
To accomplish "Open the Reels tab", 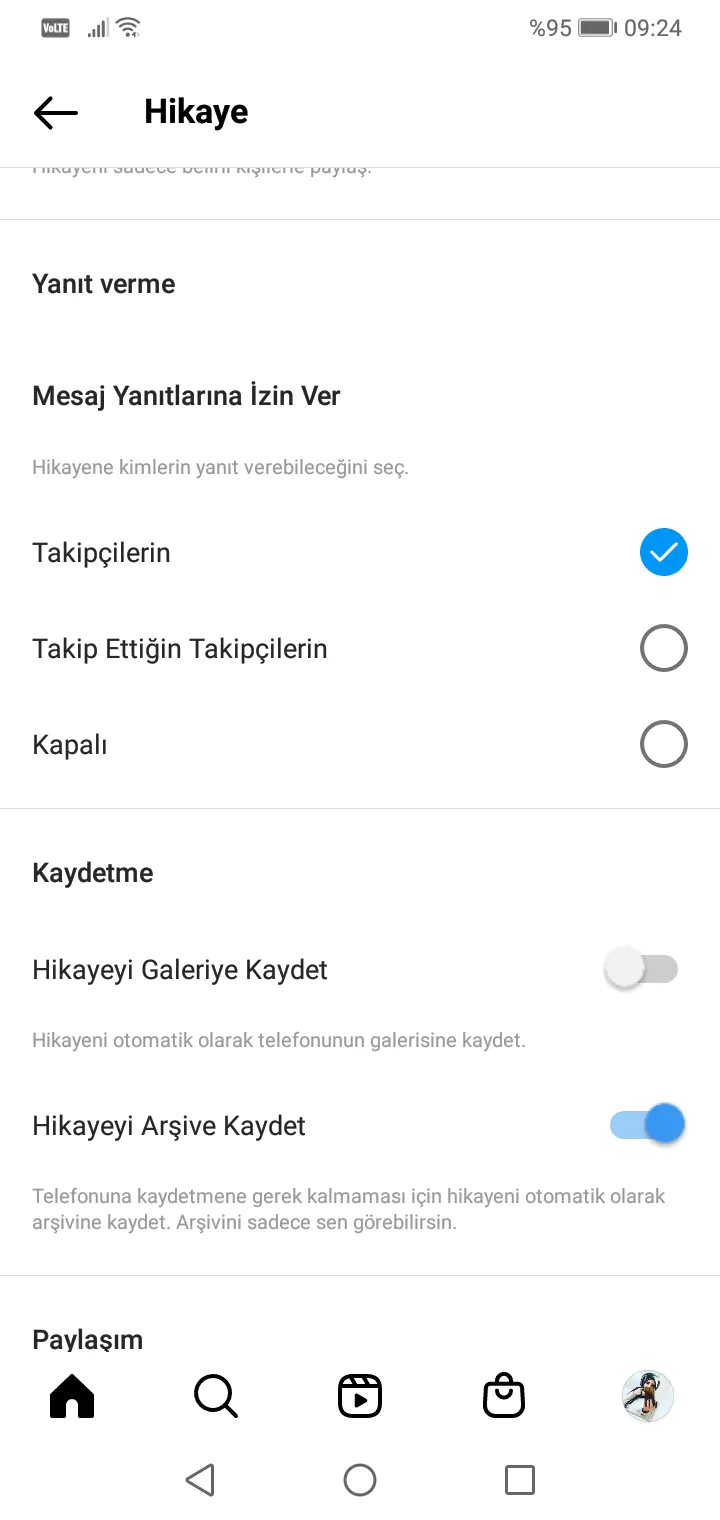I will tap(360, 1396).
